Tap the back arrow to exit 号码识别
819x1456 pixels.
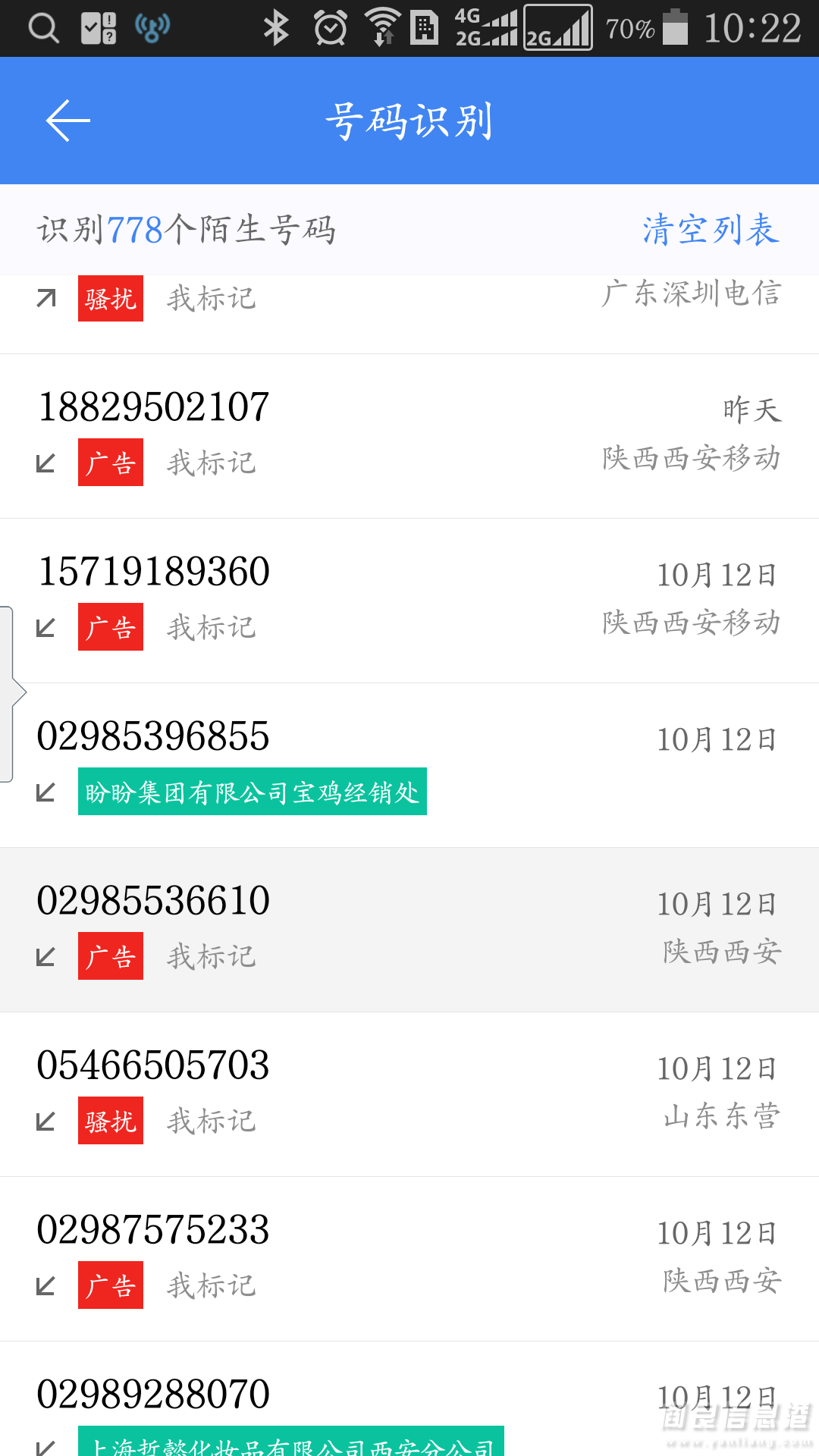(x=67, y=120)
